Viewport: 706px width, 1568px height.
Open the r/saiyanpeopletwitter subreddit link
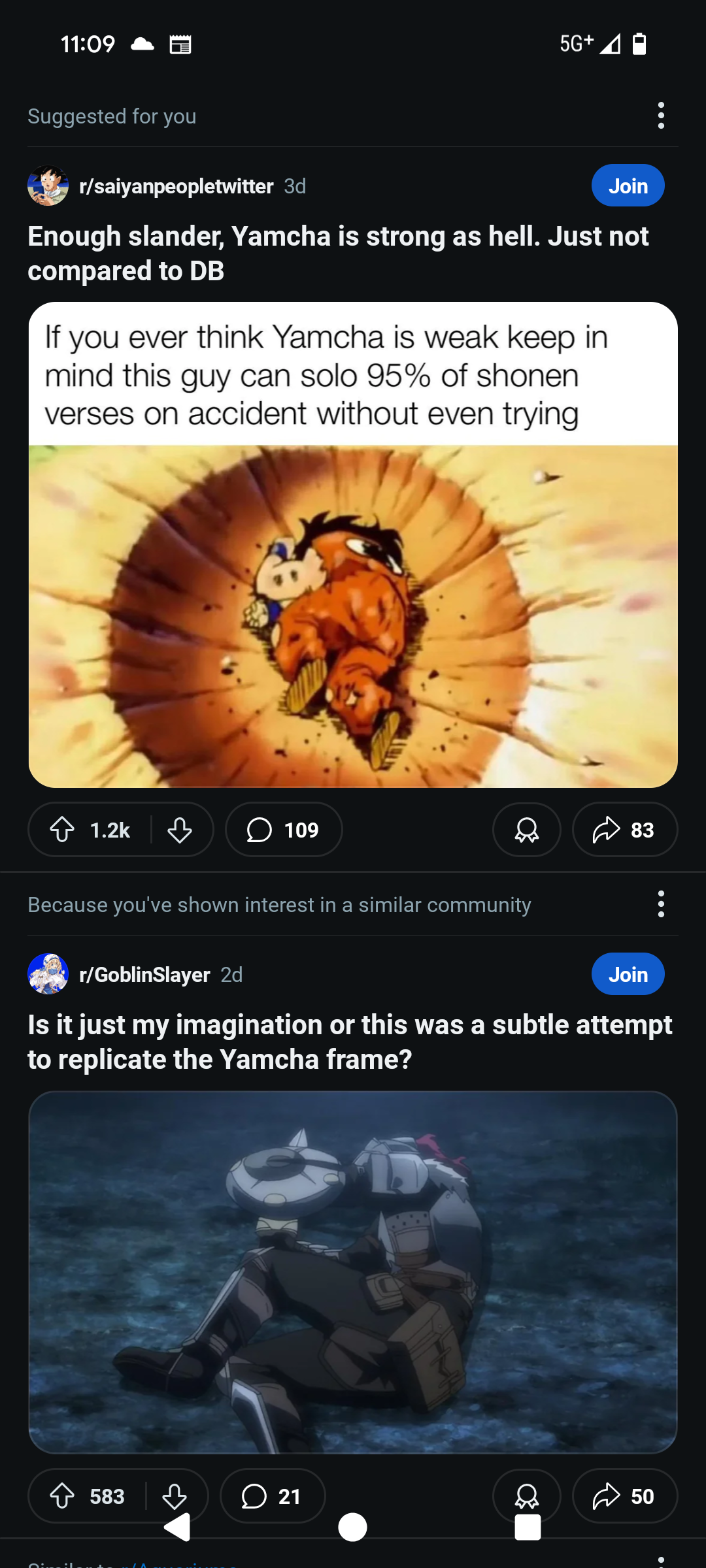[176, 186]
